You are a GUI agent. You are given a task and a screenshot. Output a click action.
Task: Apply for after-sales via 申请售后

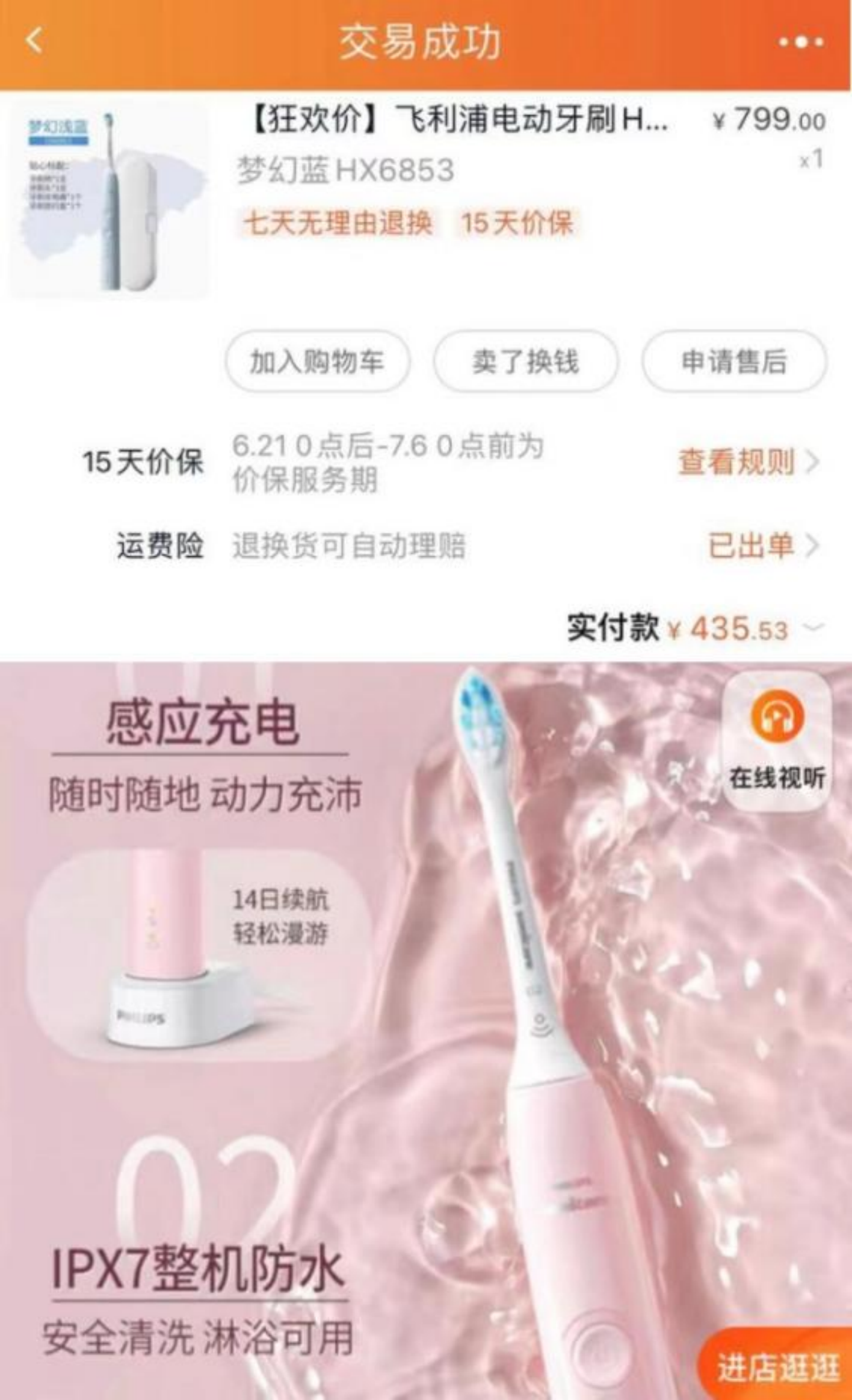[x=734, y=362]
